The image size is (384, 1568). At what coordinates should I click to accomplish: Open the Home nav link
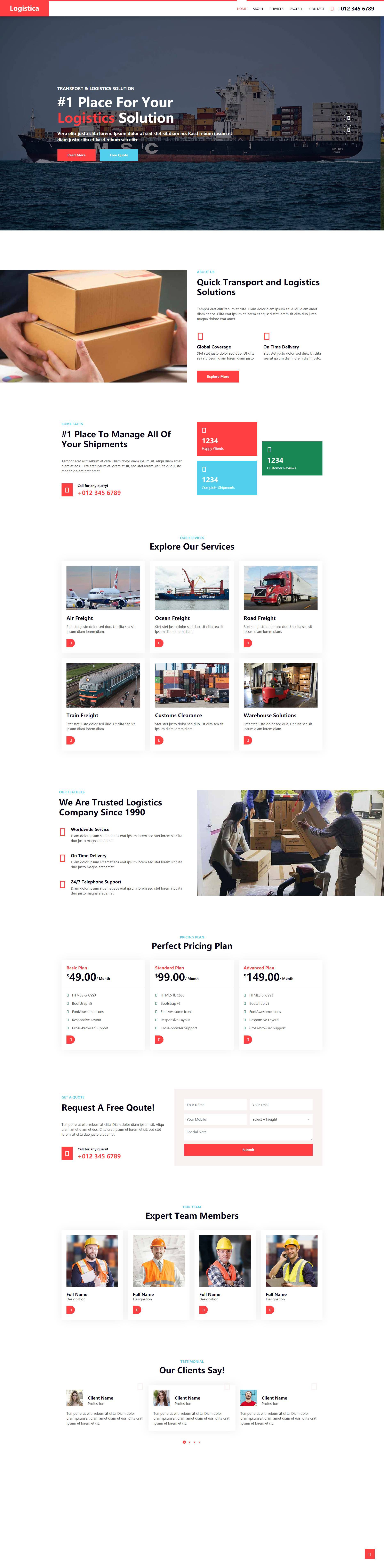(x=242, y=9)
